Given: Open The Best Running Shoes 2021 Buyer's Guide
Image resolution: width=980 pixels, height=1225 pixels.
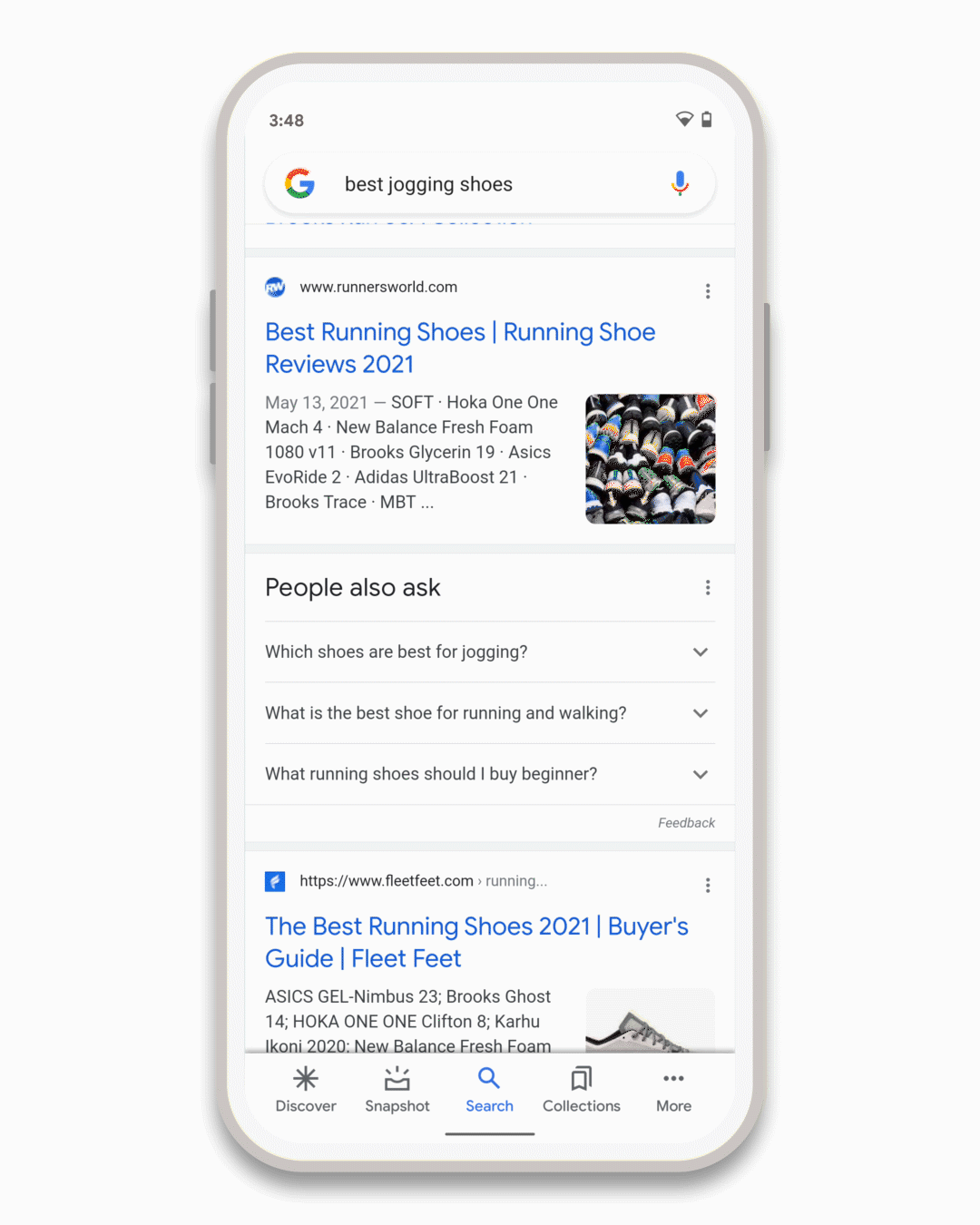Looking at the screenshot, I should pos(475,942).
